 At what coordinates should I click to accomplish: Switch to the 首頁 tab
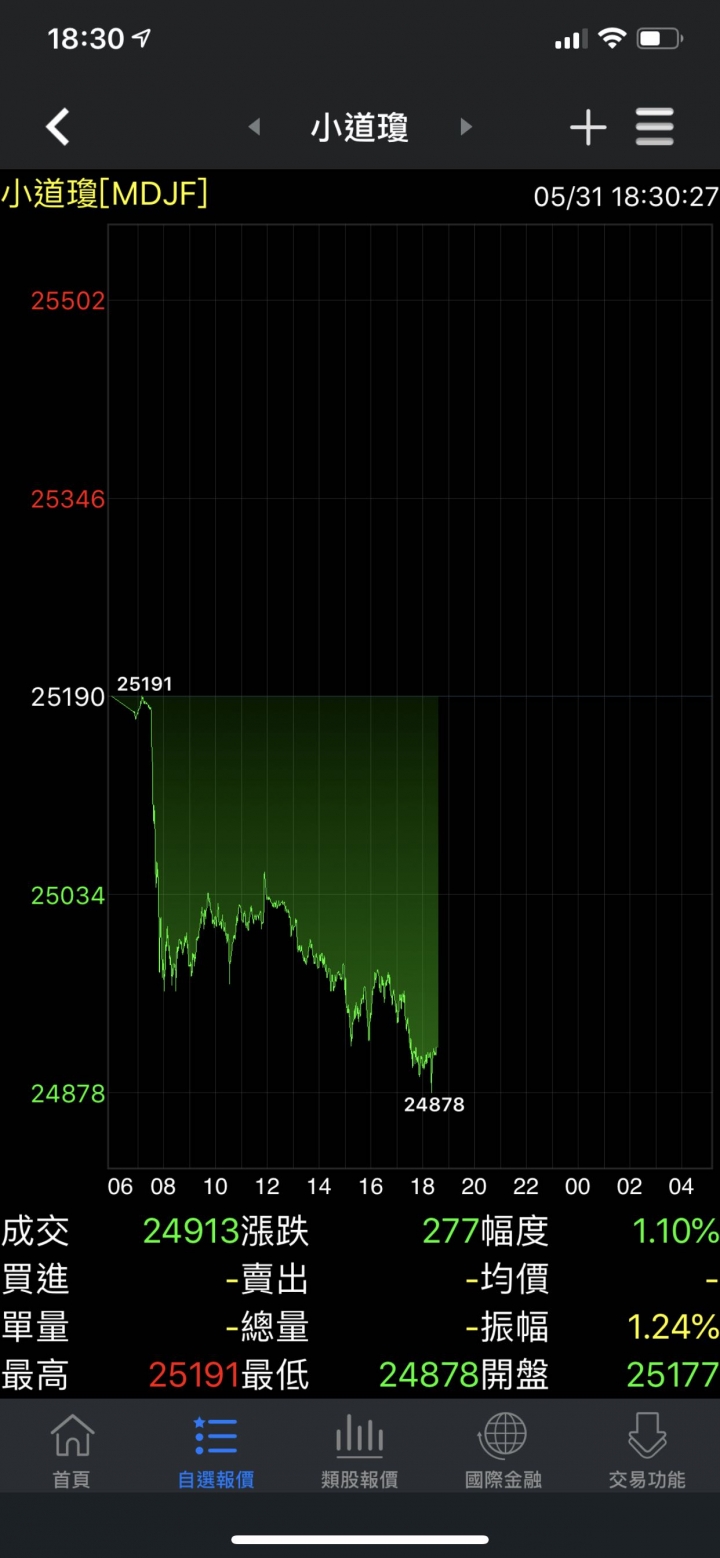pos(72,1450)
